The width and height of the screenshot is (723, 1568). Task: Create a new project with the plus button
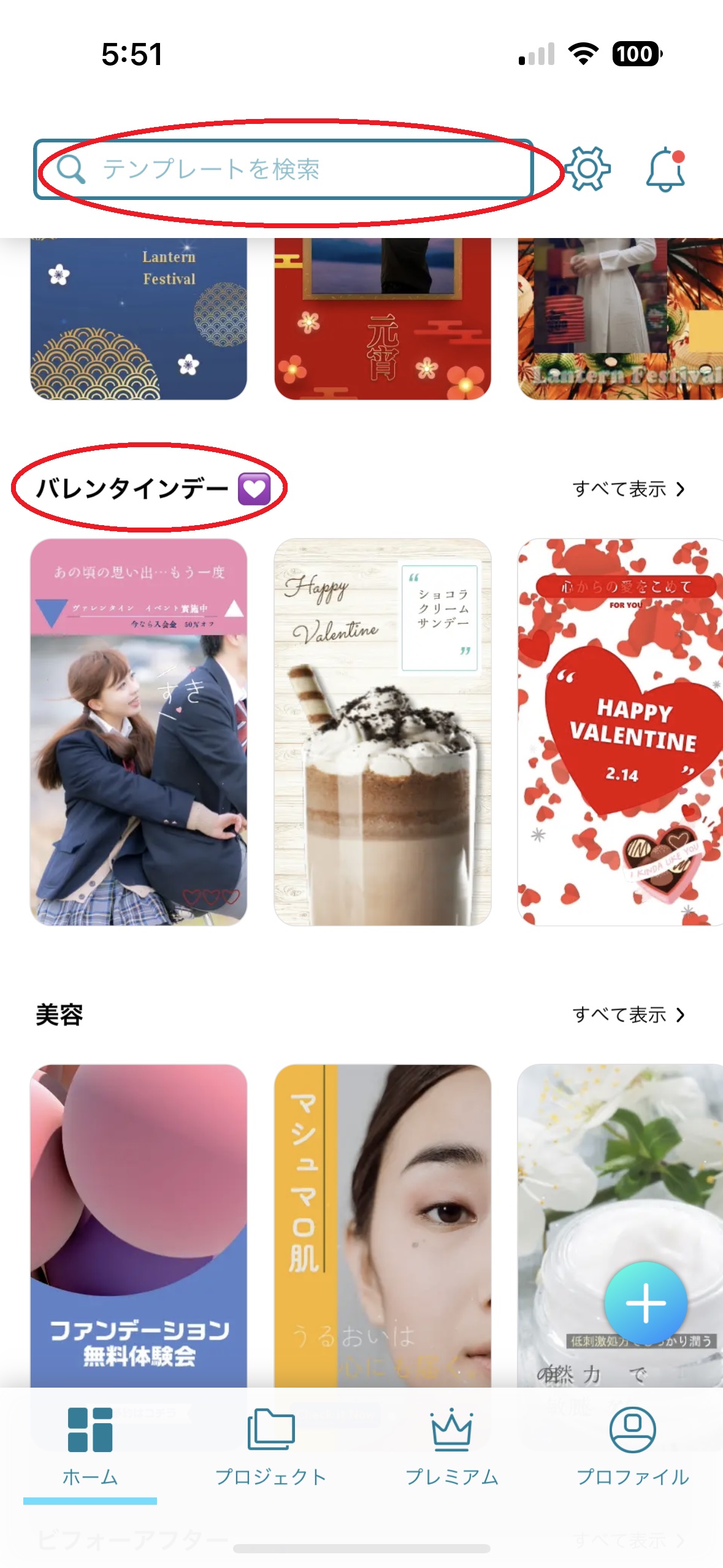(x=645, y=1302)
